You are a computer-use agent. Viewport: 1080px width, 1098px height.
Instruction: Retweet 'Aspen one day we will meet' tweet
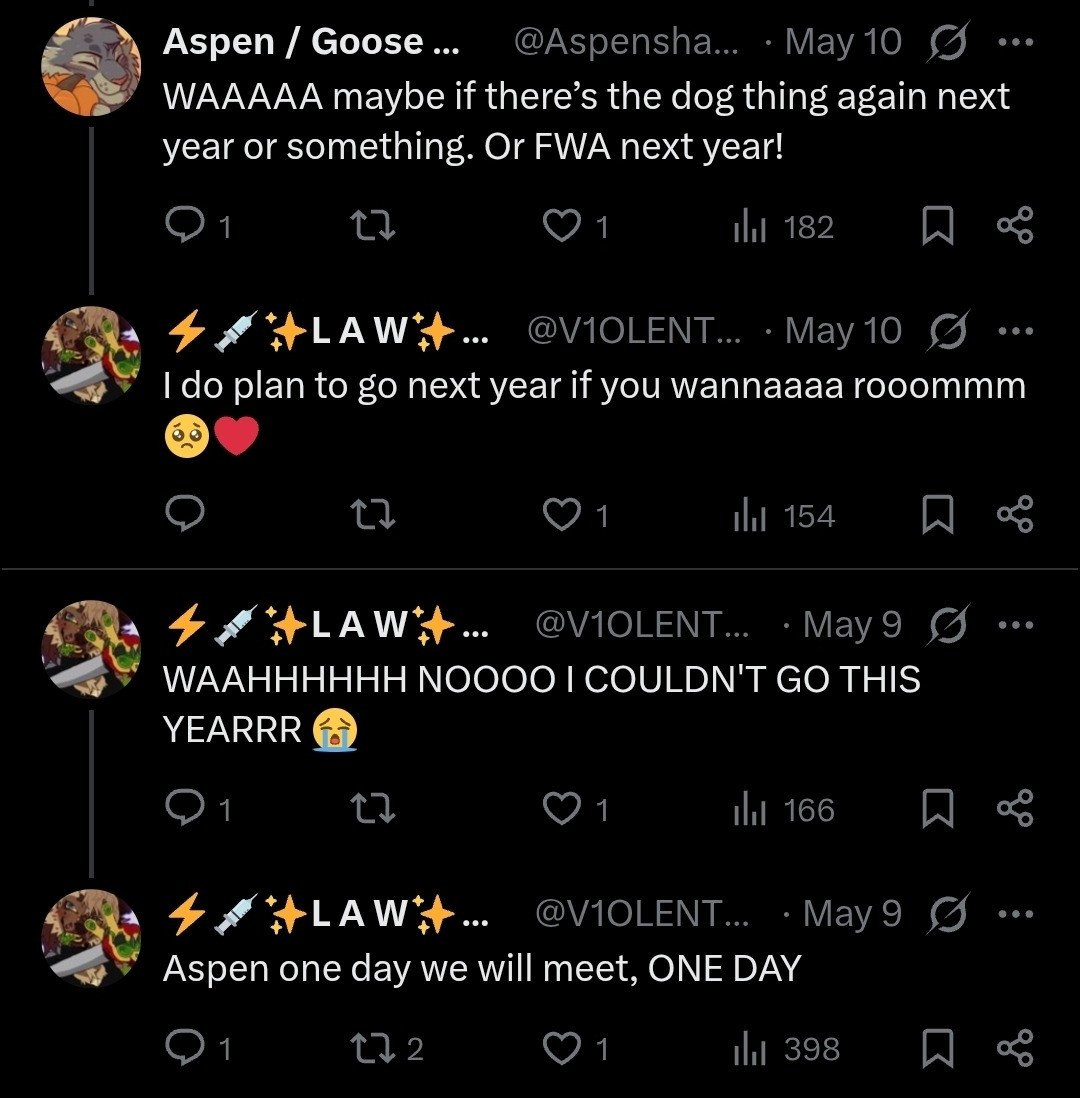(375, 1049)
